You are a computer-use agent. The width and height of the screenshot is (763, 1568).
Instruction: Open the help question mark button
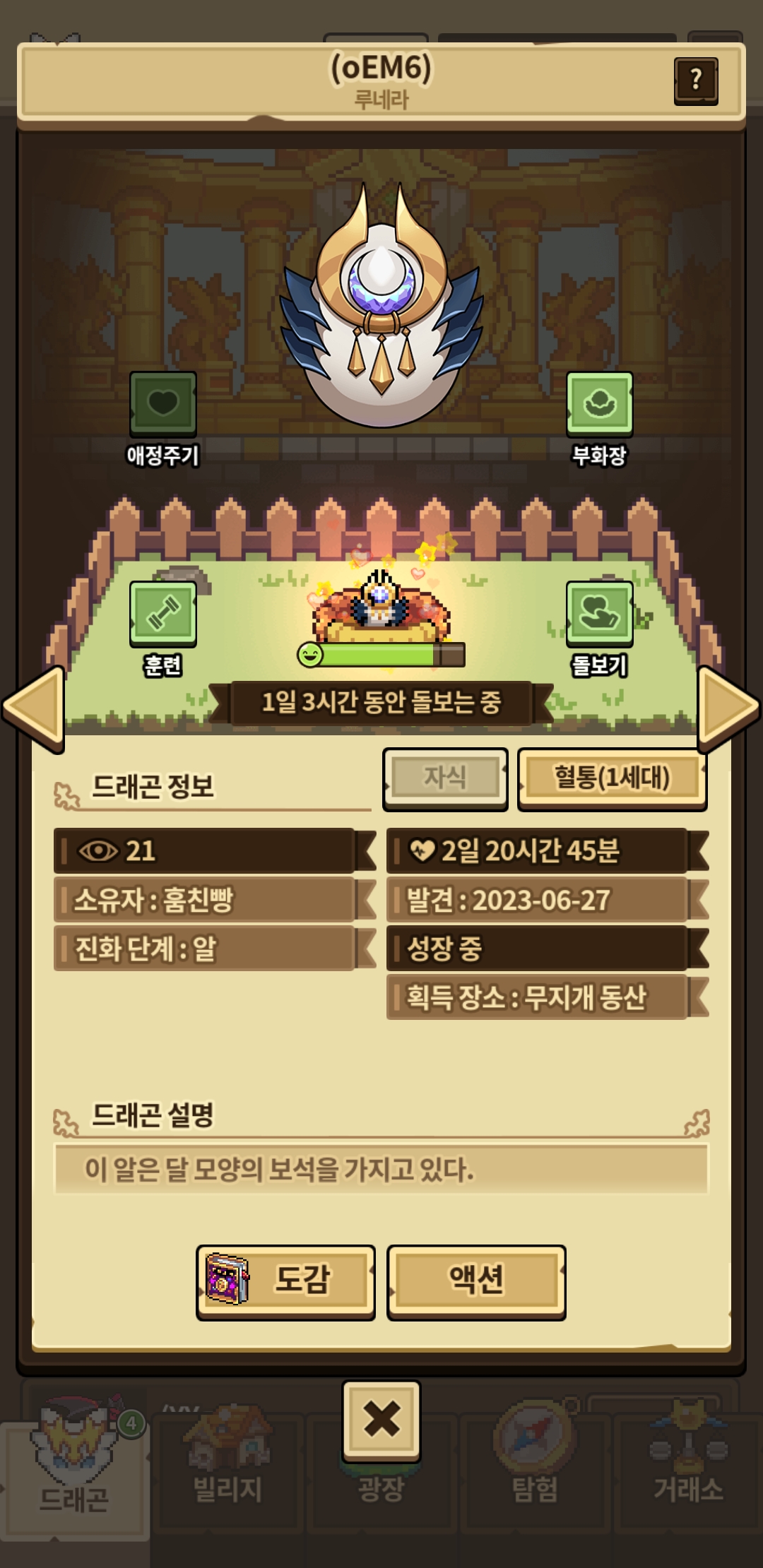pos(696,81)
